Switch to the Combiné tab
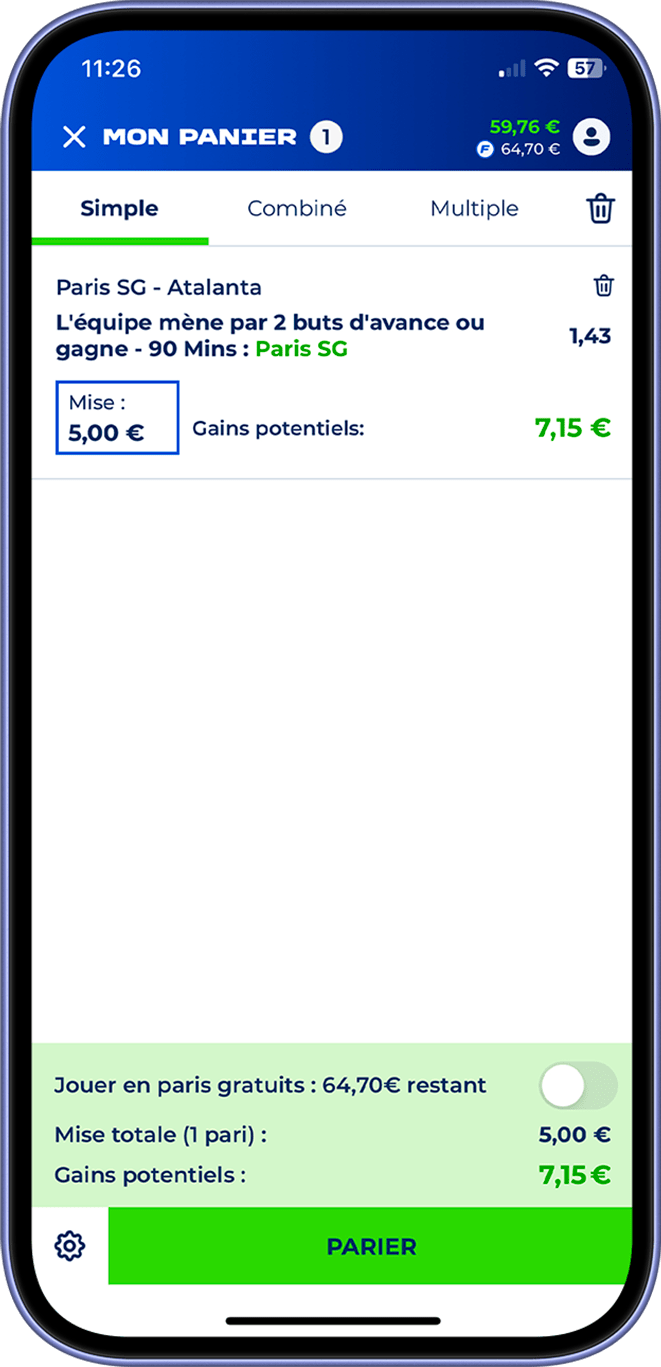 tap(297, 209)
